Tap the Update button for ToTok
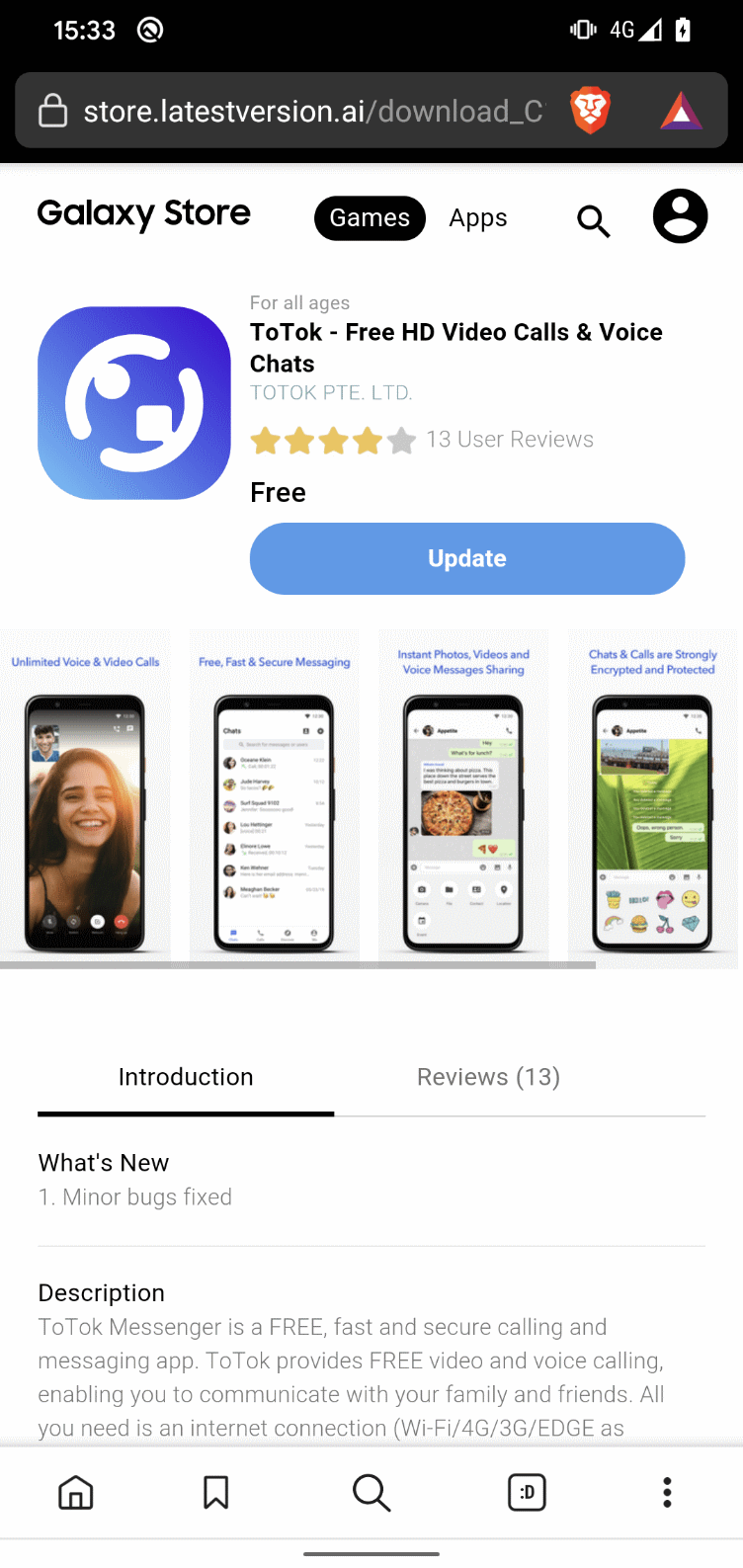743x1568 pixels. [466, 558]
